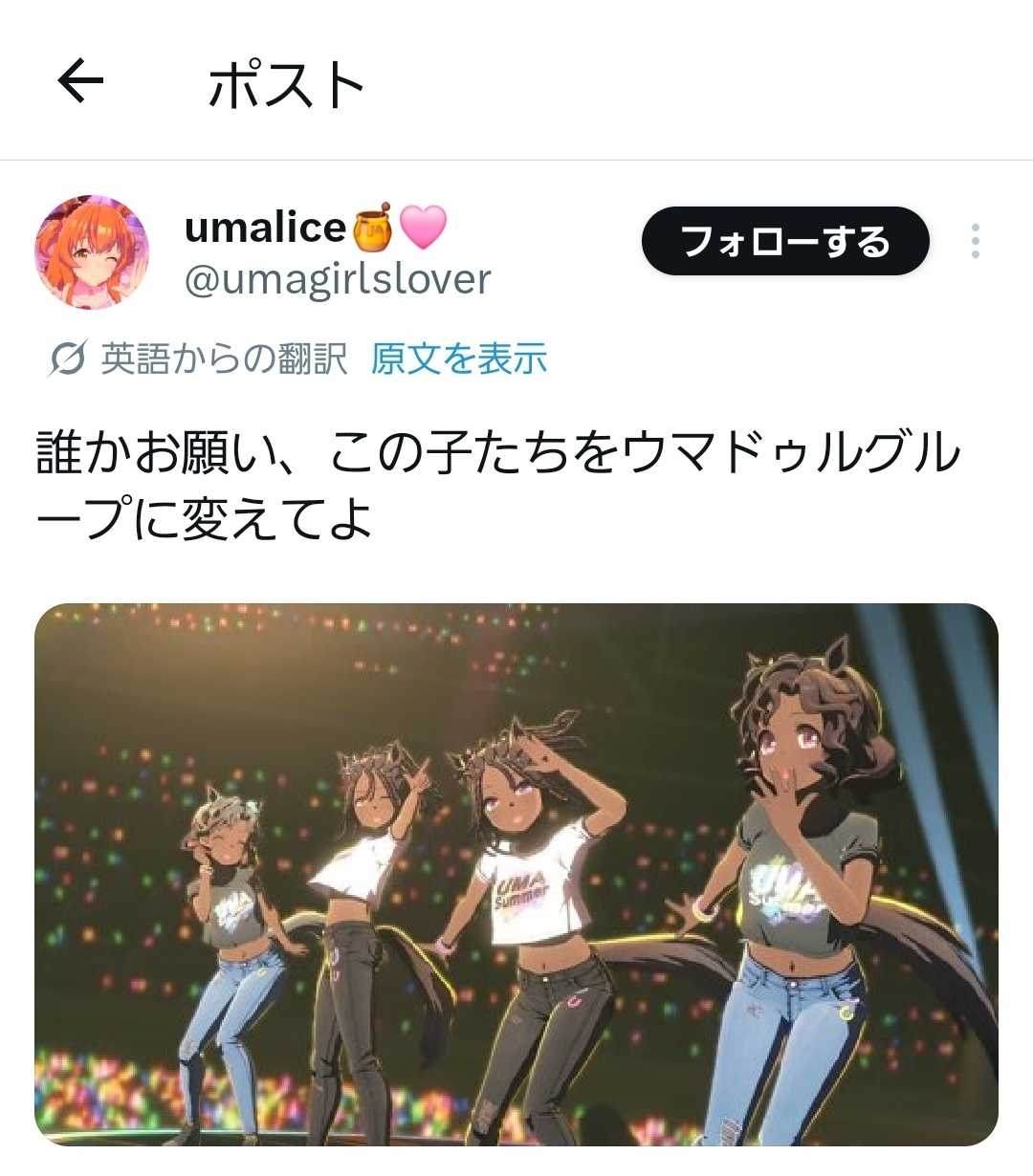This screenshot has height=1176, width=1033.
Task: Show the original text via 原文を表示
Action: point(459,359)
